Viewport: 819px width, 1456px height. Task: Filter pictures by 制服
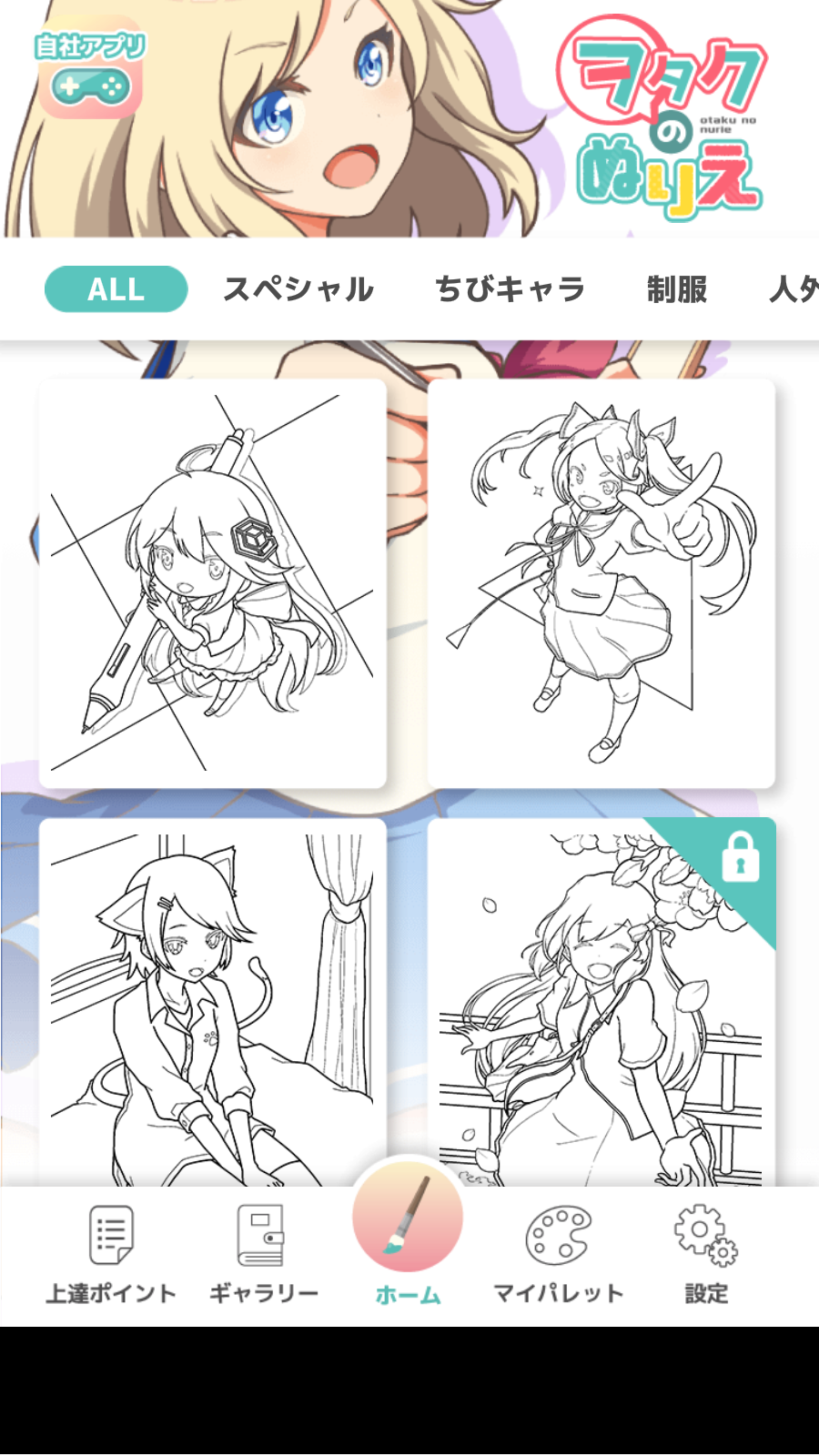pyautogui.click(x=677, y=289)
